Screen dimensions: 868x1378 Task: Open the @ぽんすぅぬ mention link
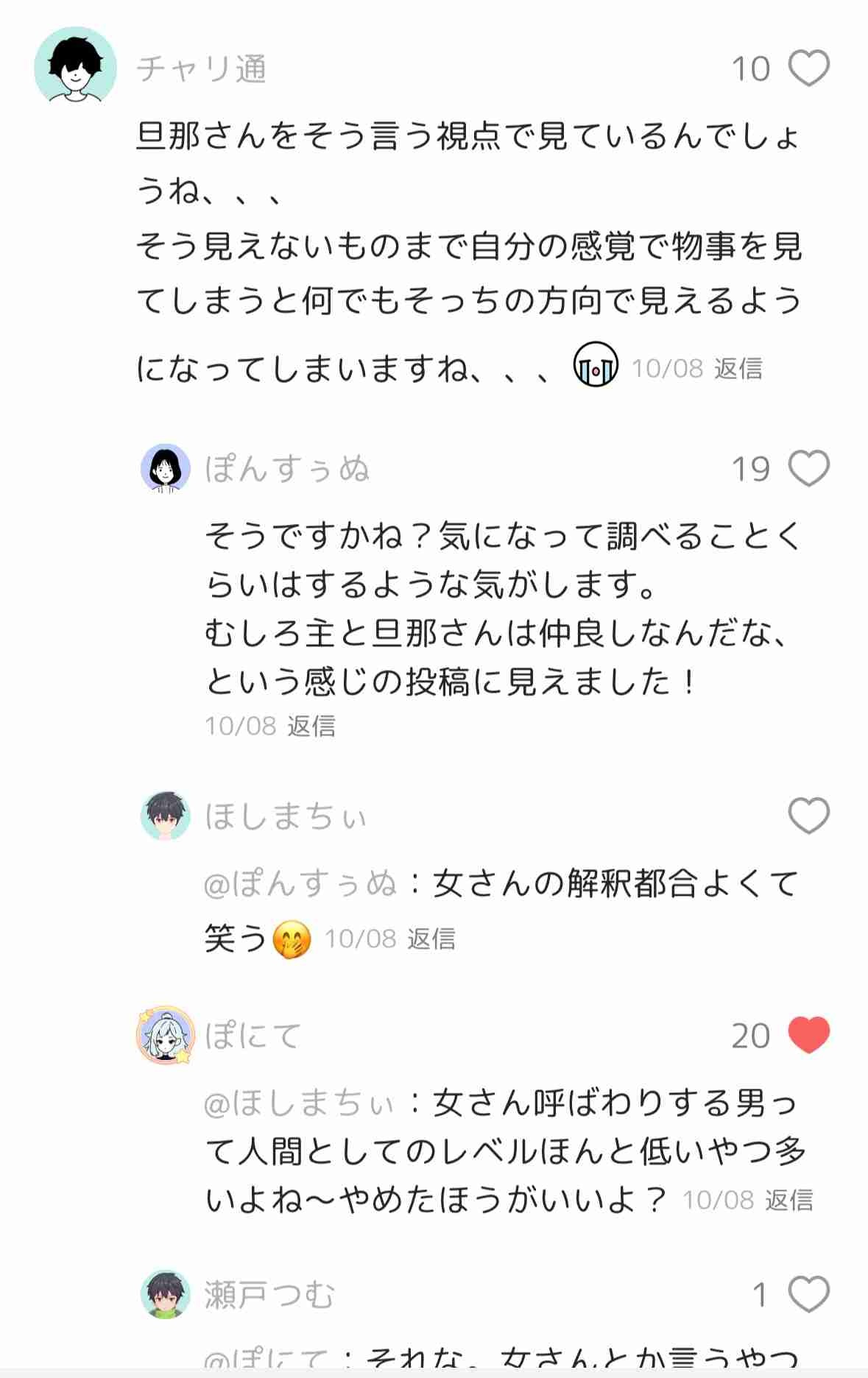pos(300,883)
